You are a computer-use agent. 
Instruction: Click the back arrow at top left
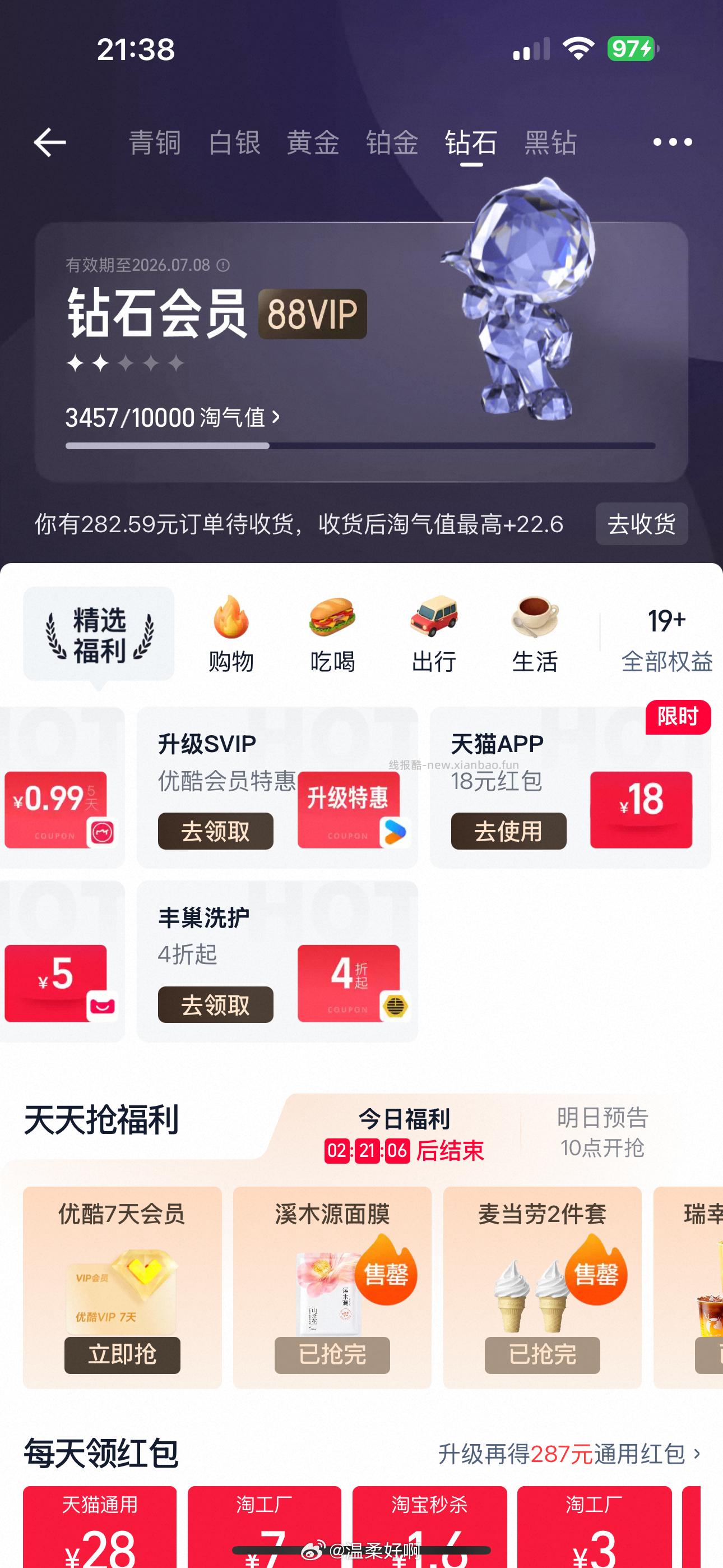(x=51, y=142)
